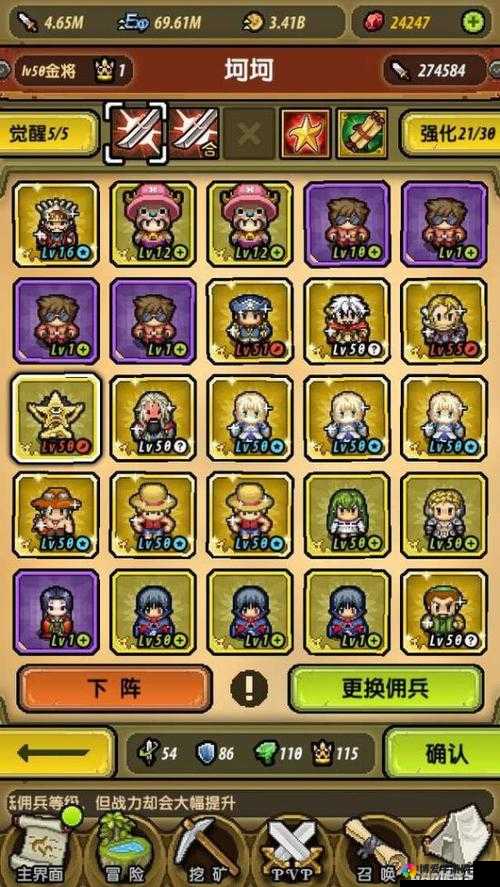The width and height of the screenshot is (500, 887).
Task: Select the crossed swords skill marked 合
Action: [x=194, y=134]
